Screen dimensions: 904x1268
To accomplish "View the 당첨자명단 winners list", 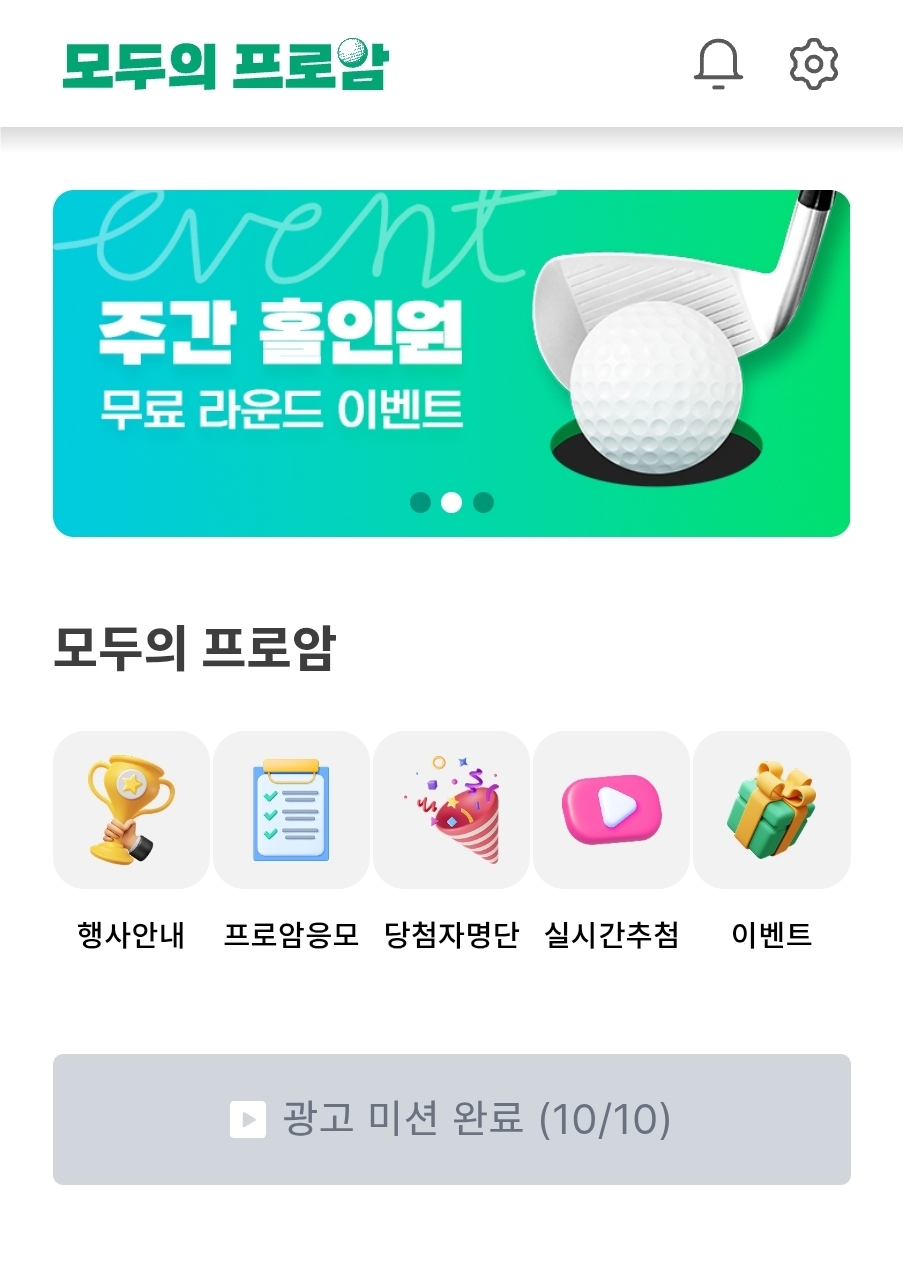I will pos(451,810).
